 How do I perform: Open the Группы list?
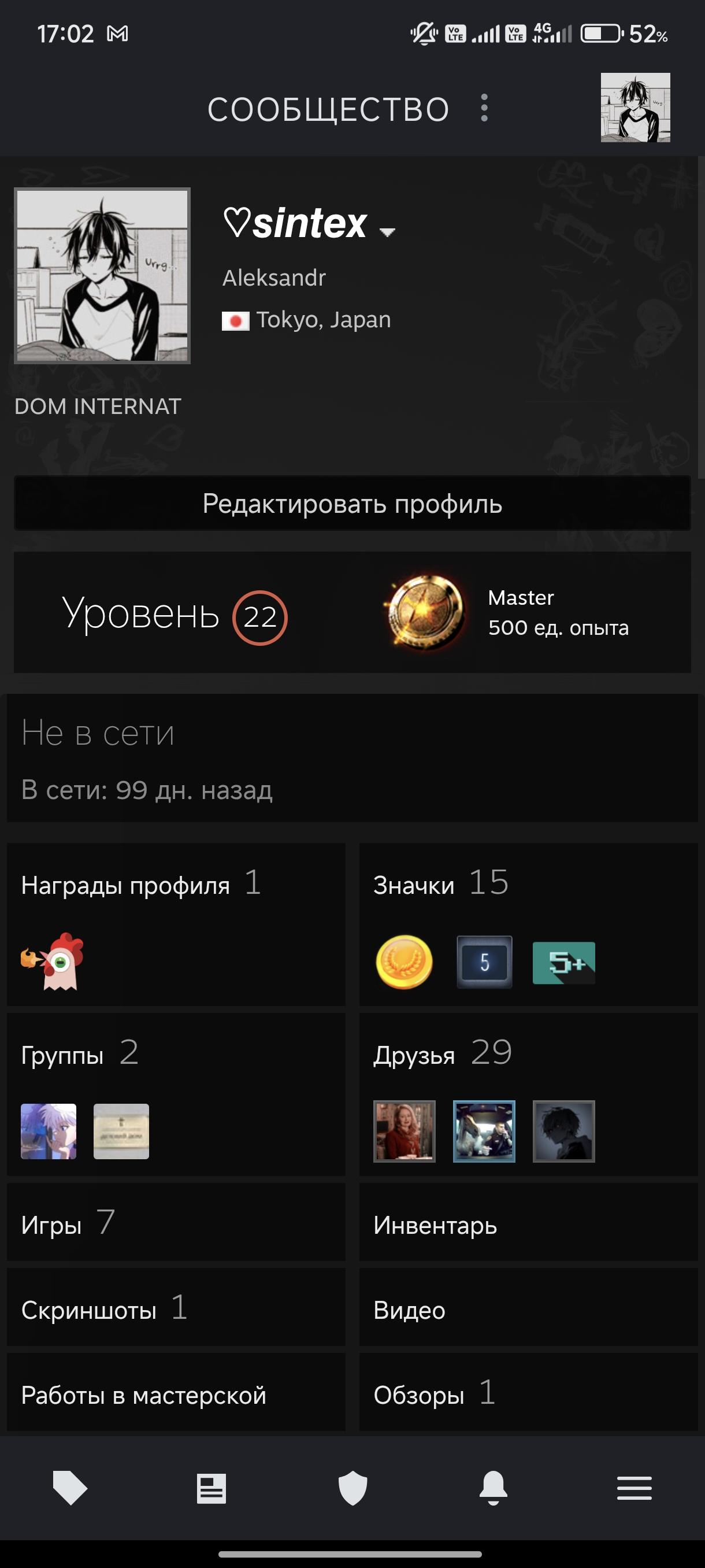click(176, 1094)
